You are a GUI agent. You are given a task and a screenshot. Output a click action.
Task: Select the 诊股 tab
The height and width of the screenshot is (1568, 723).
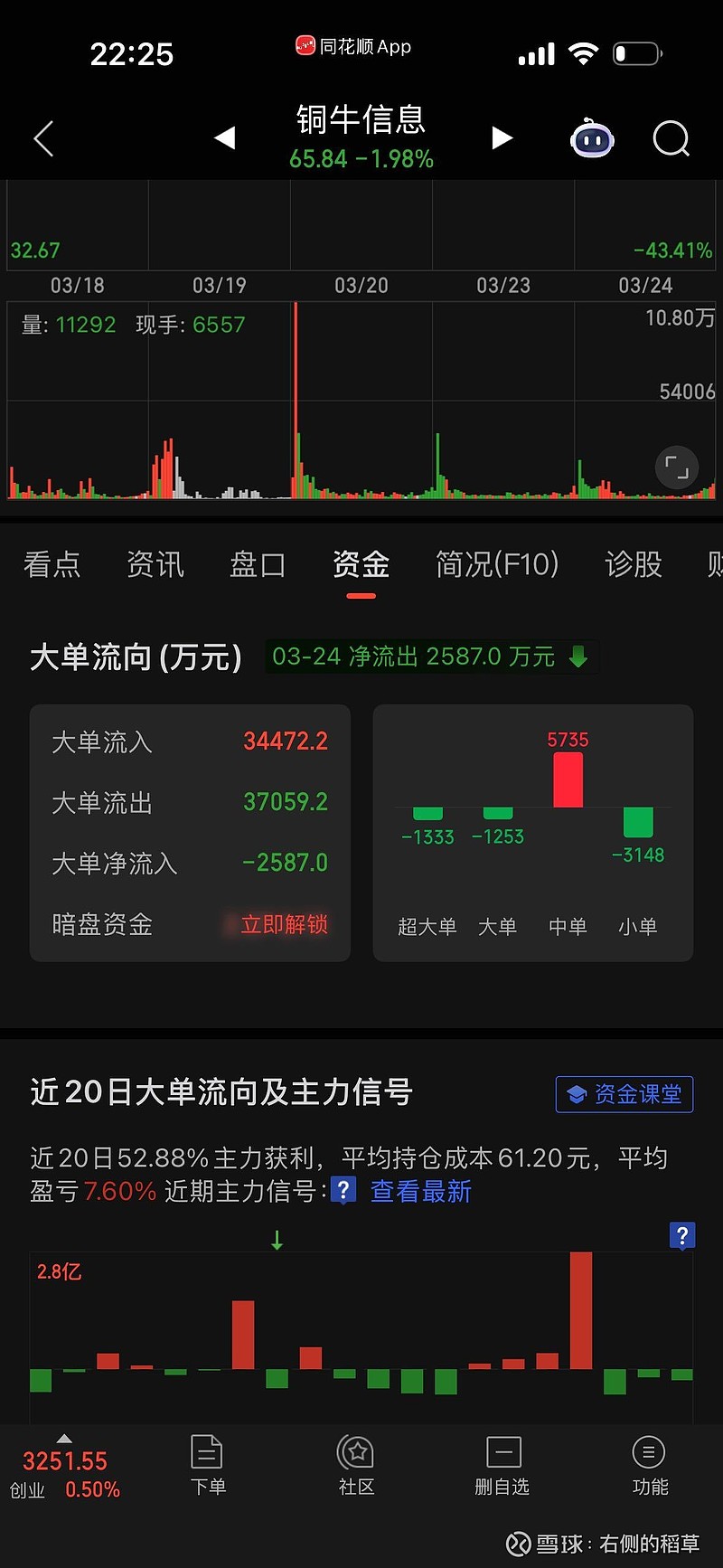(x=633, y=563)
